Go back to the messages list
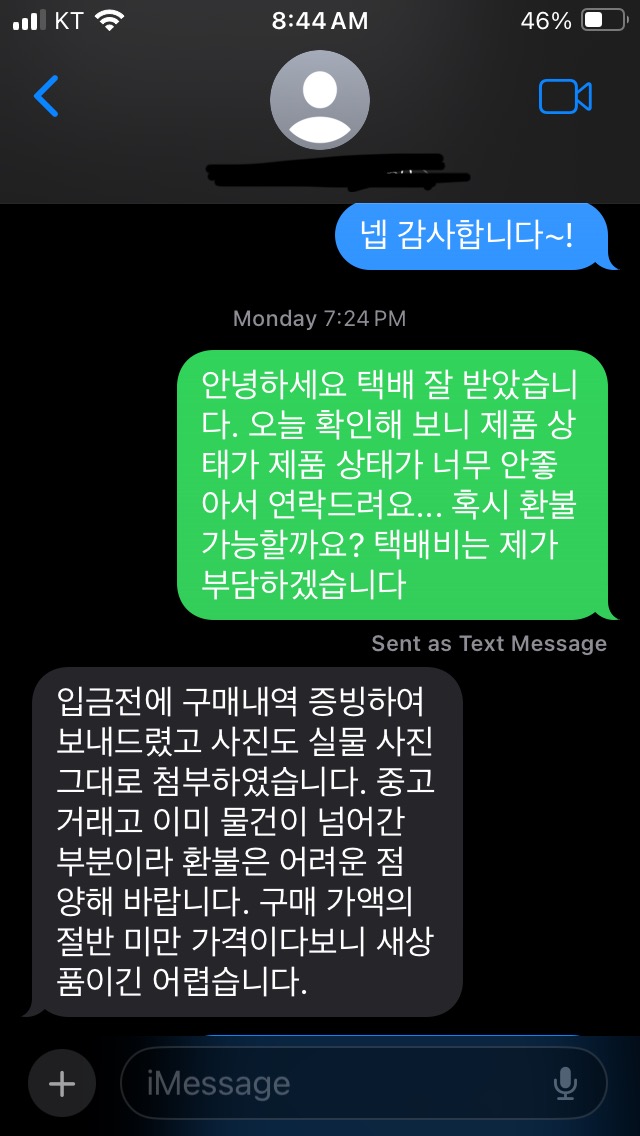This screenshot has height=1136, width=640. point(46,97)
